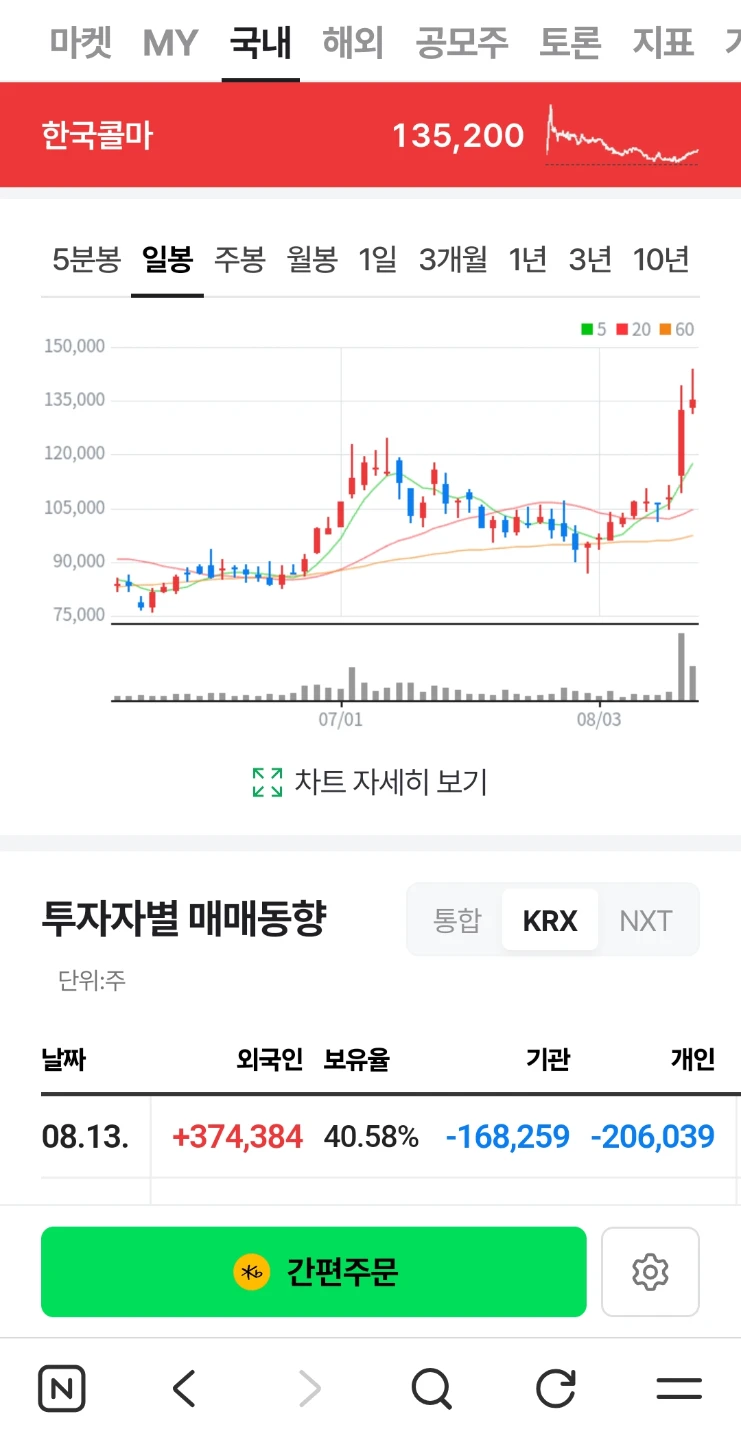Open the 토론 tab

[x=570, y=43]
